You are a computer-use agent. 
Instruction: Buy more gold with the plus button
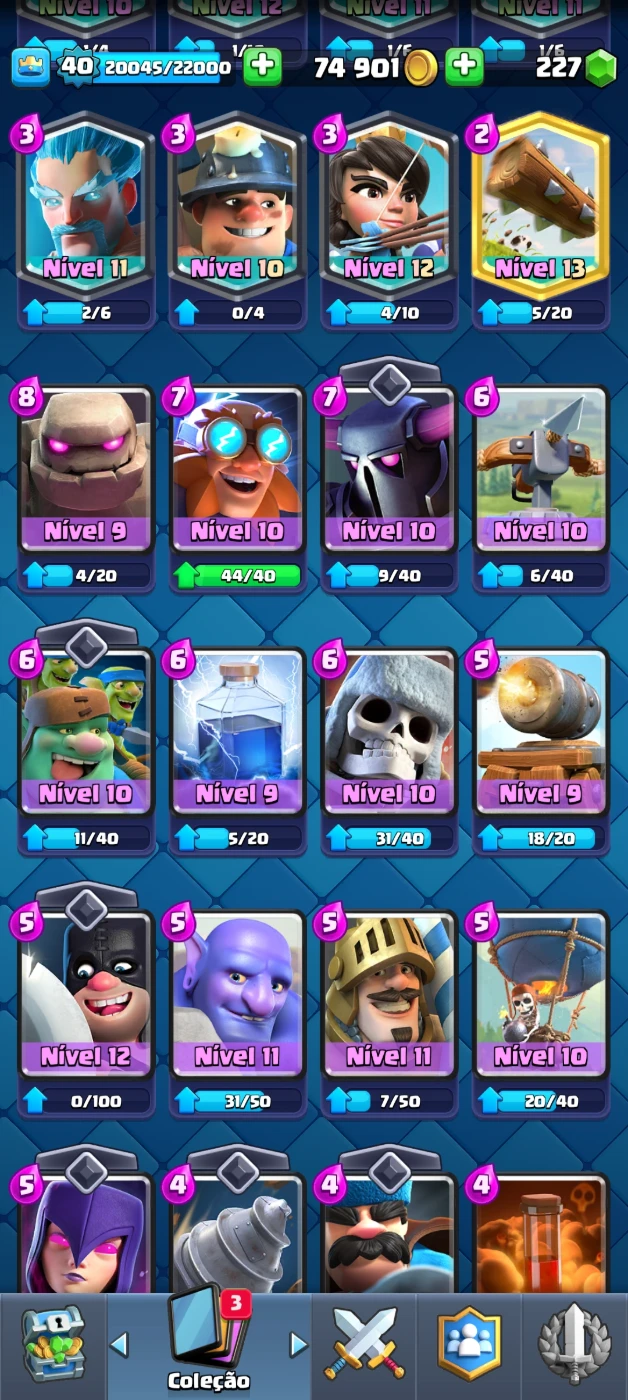(x=464, y=67)
